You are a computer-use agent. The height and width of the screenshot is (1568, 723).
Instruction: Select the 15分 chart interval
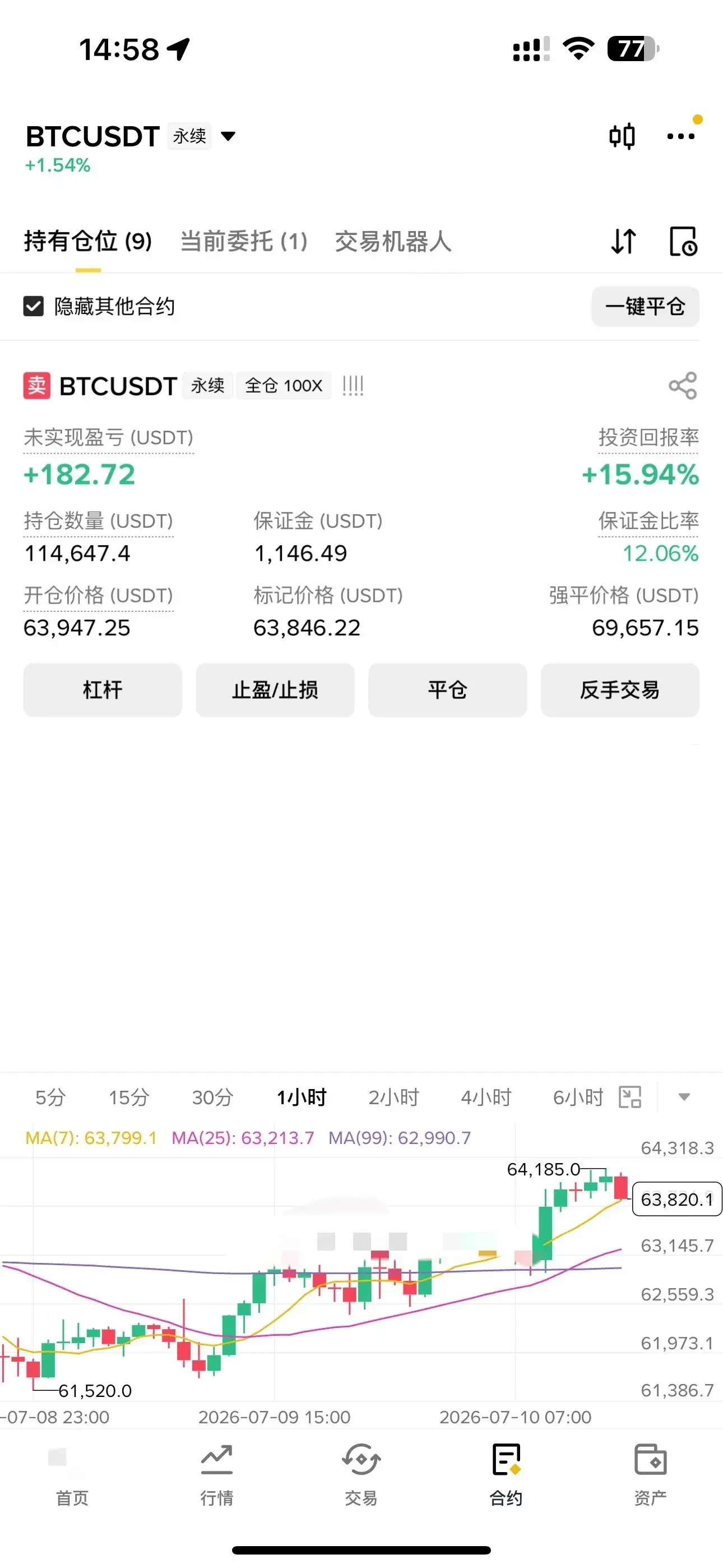pyautogui.click(x=129, y=1097)
